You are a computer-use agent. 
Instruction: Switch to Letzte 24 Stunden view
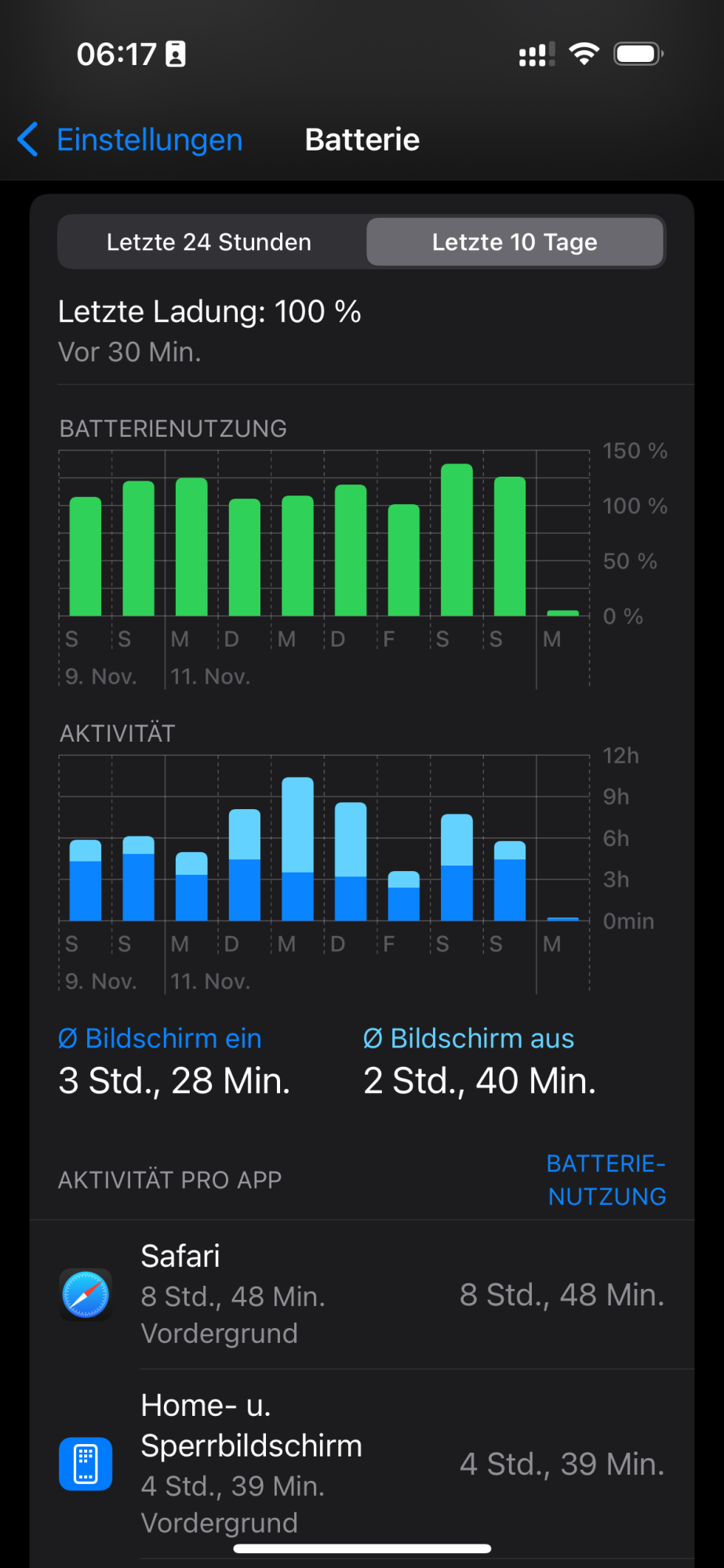pos(209,242)
